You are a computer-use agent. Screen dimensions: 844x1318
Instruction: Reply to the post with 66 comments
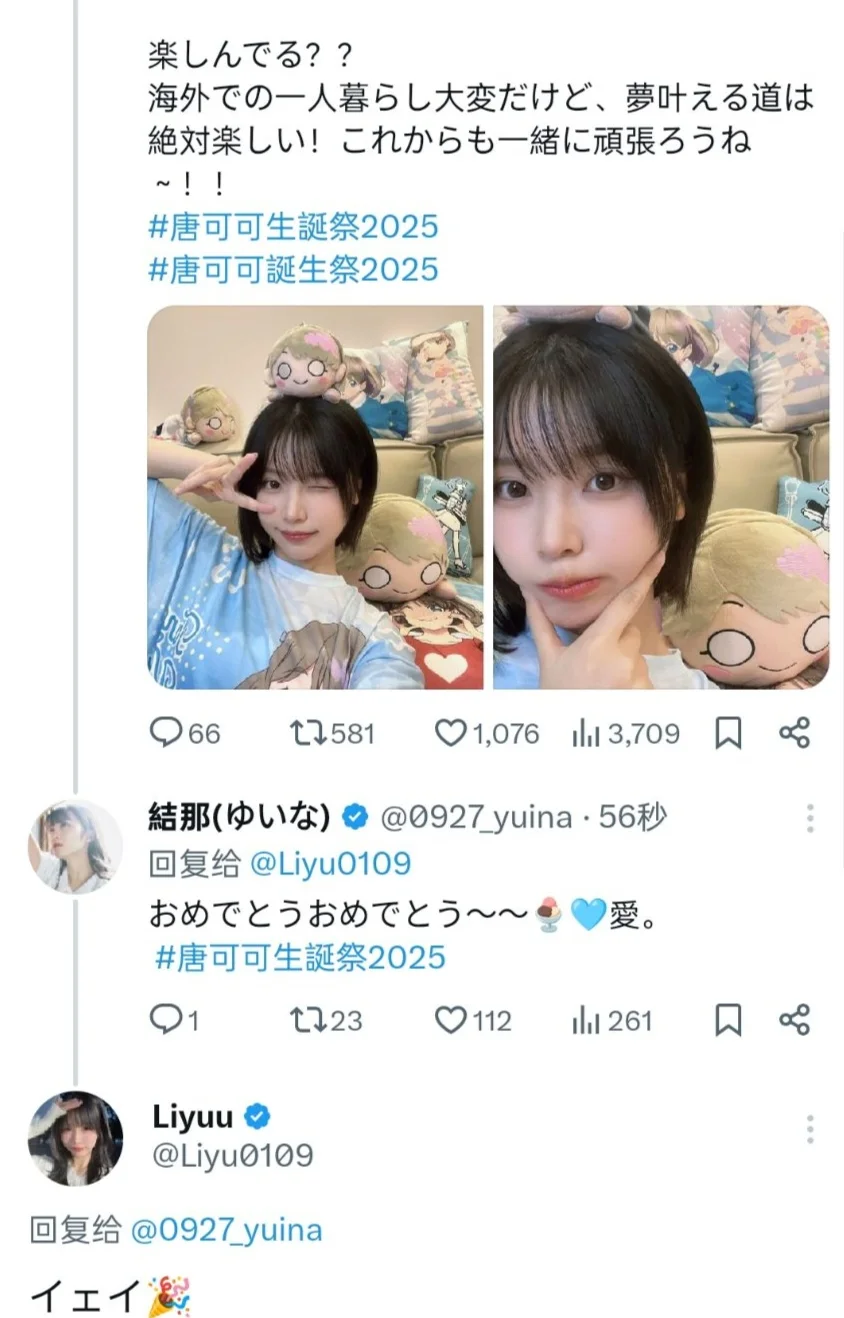pyautogui.click(x=166, y=734)
